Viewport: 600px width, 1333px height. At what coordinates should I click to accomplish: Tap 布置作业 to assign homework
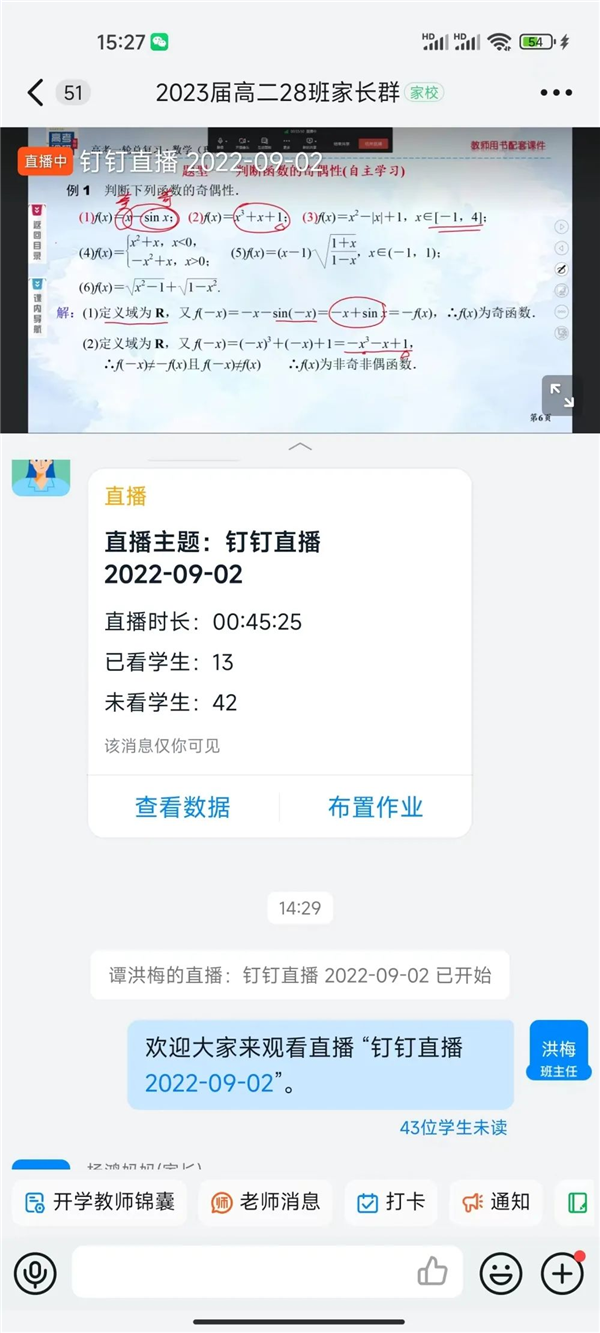[x=375, y=807]
